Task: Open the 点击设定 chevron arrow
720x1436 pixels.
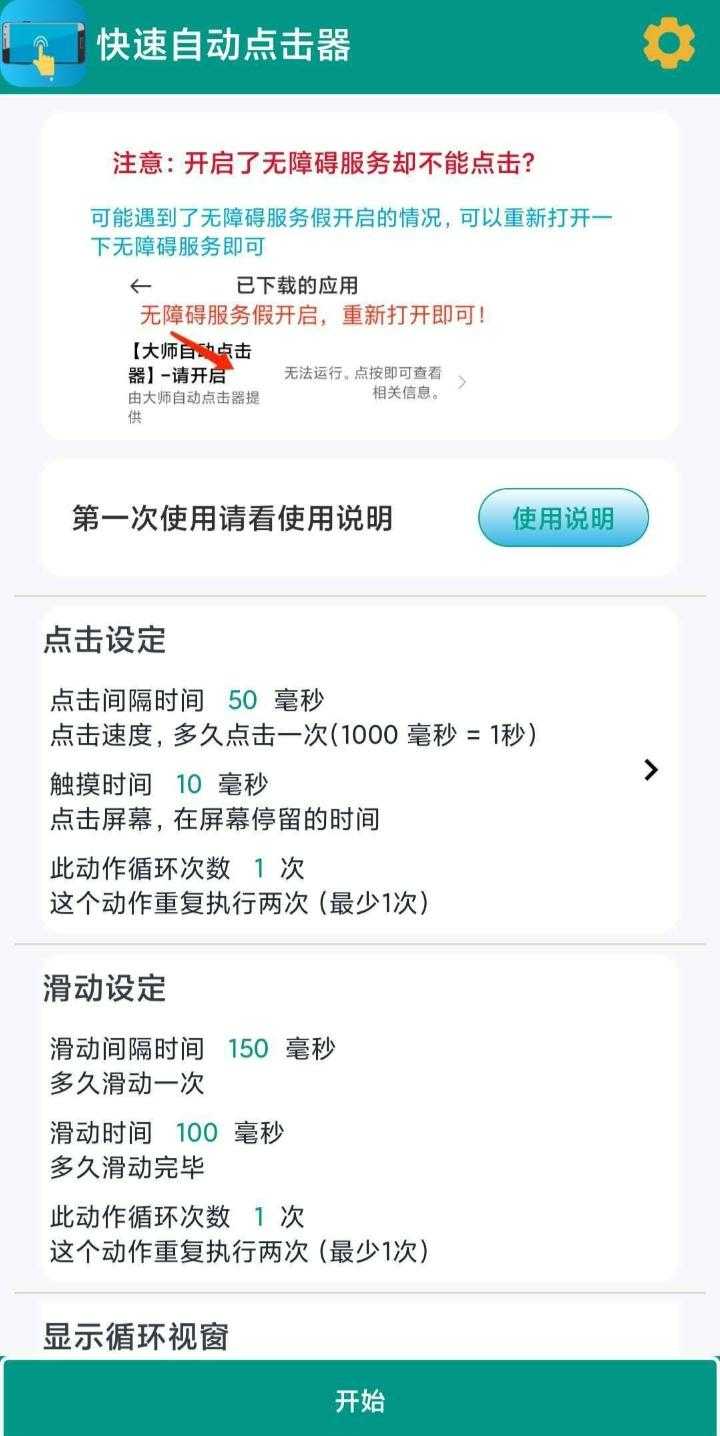Action: coord(651,769)
